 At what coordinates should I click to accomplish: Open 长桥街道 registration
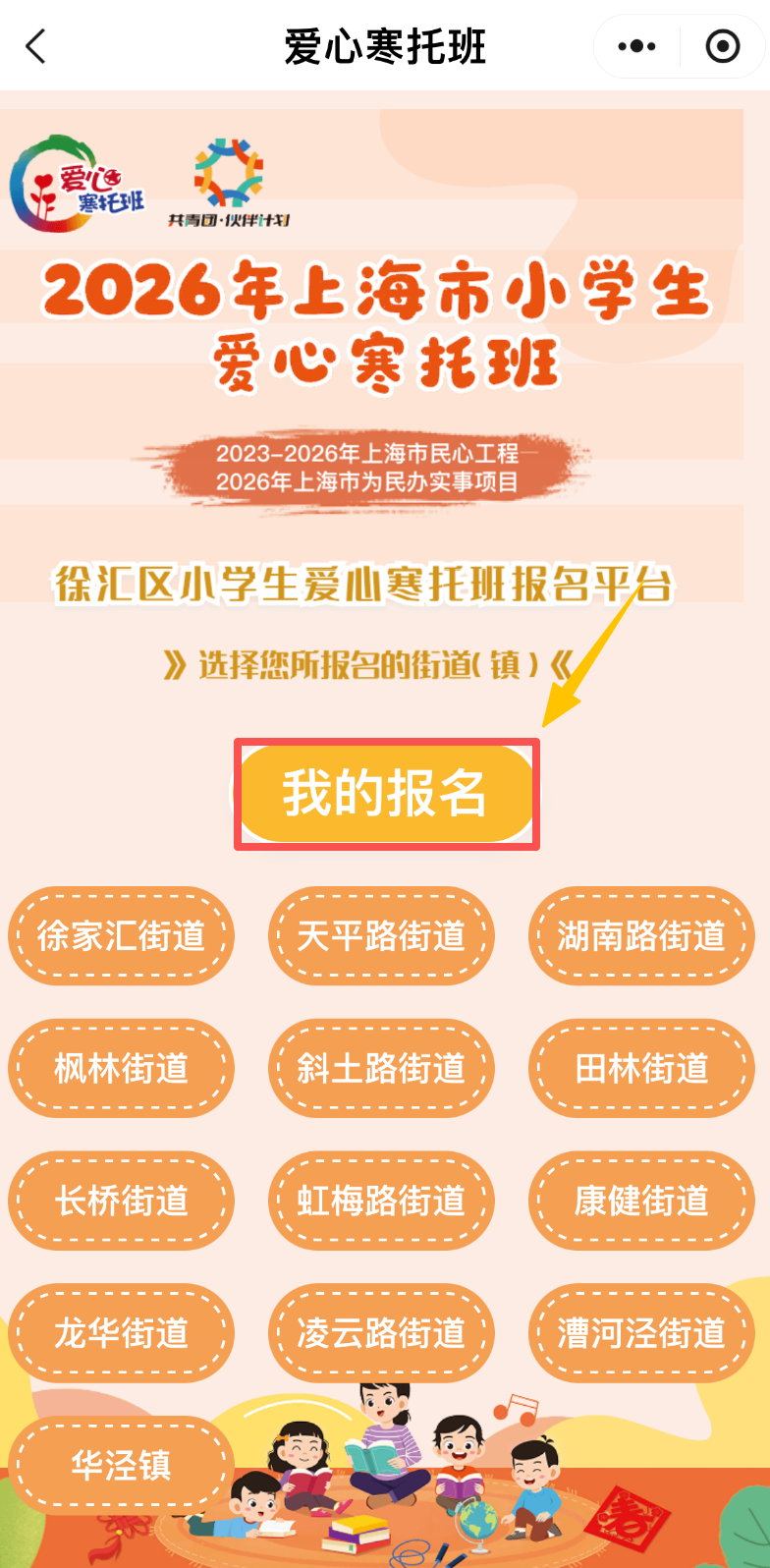(121, 1201)
